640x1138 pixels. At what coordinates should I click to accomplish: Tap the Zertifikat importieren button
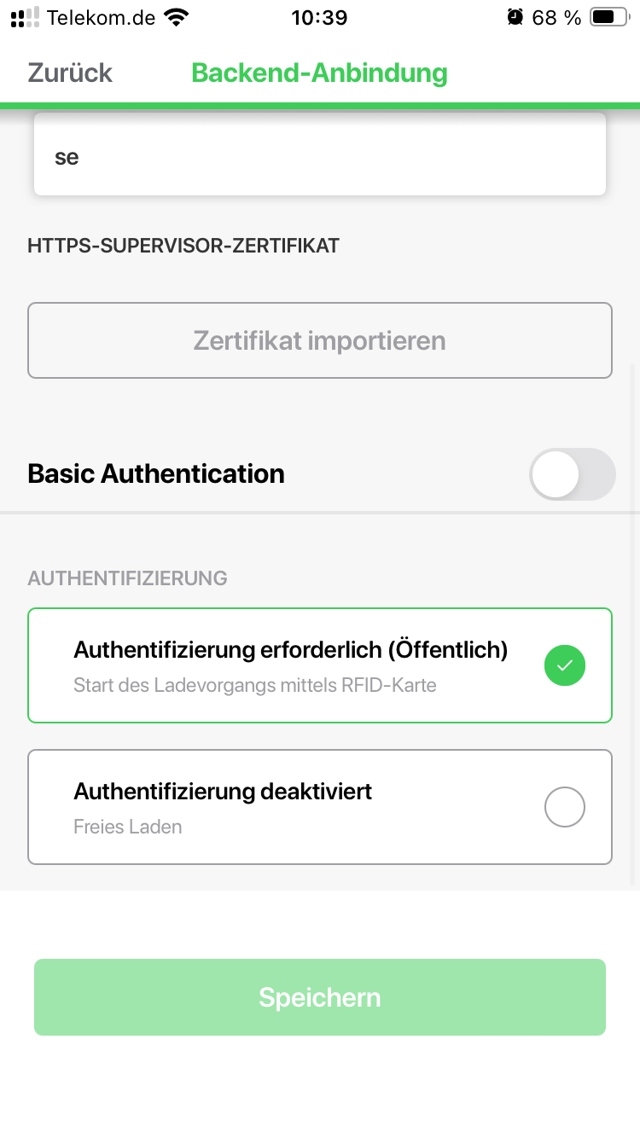(320, 341)
